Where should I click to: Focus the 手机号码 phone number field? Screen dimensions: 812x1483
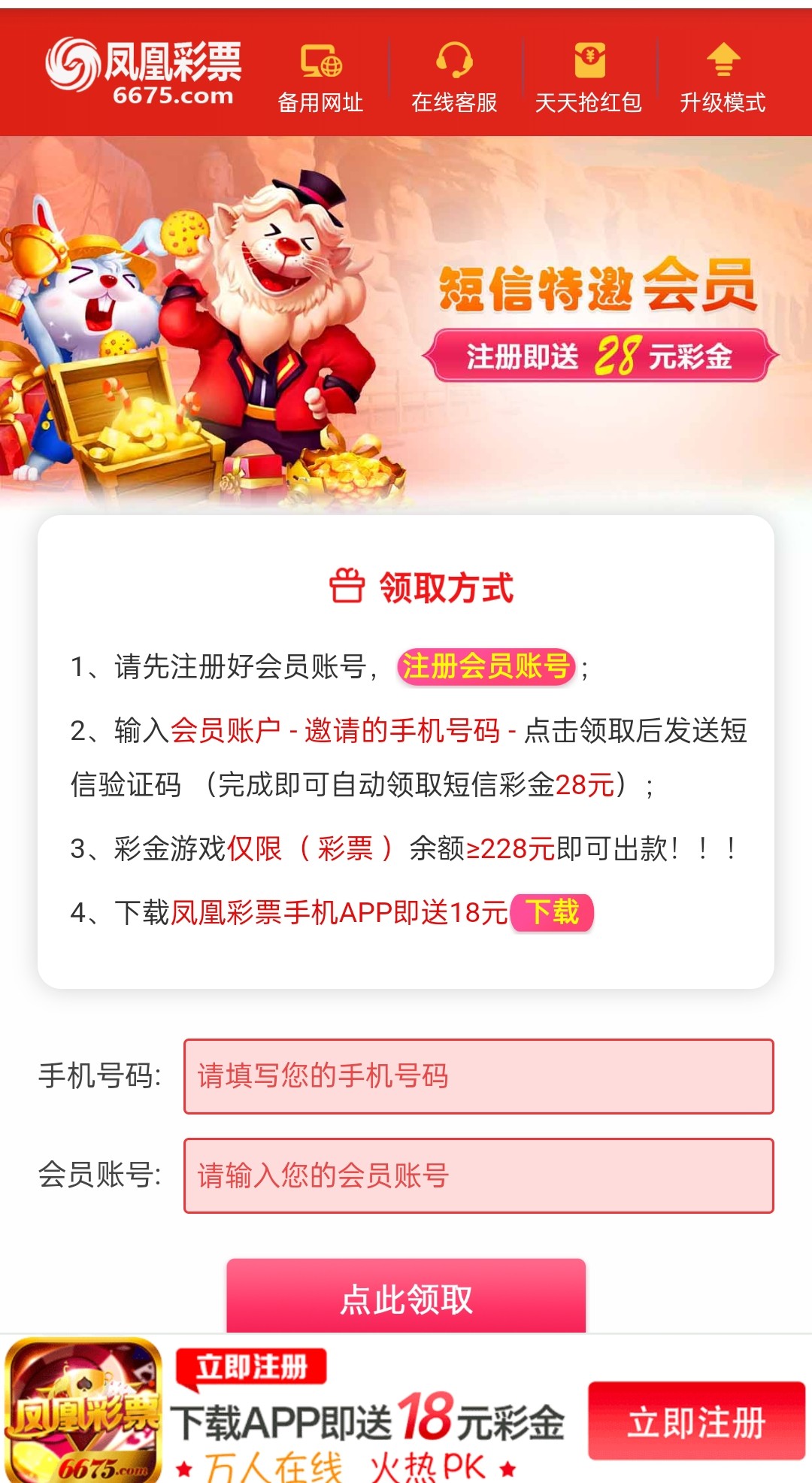[478, 1076]
